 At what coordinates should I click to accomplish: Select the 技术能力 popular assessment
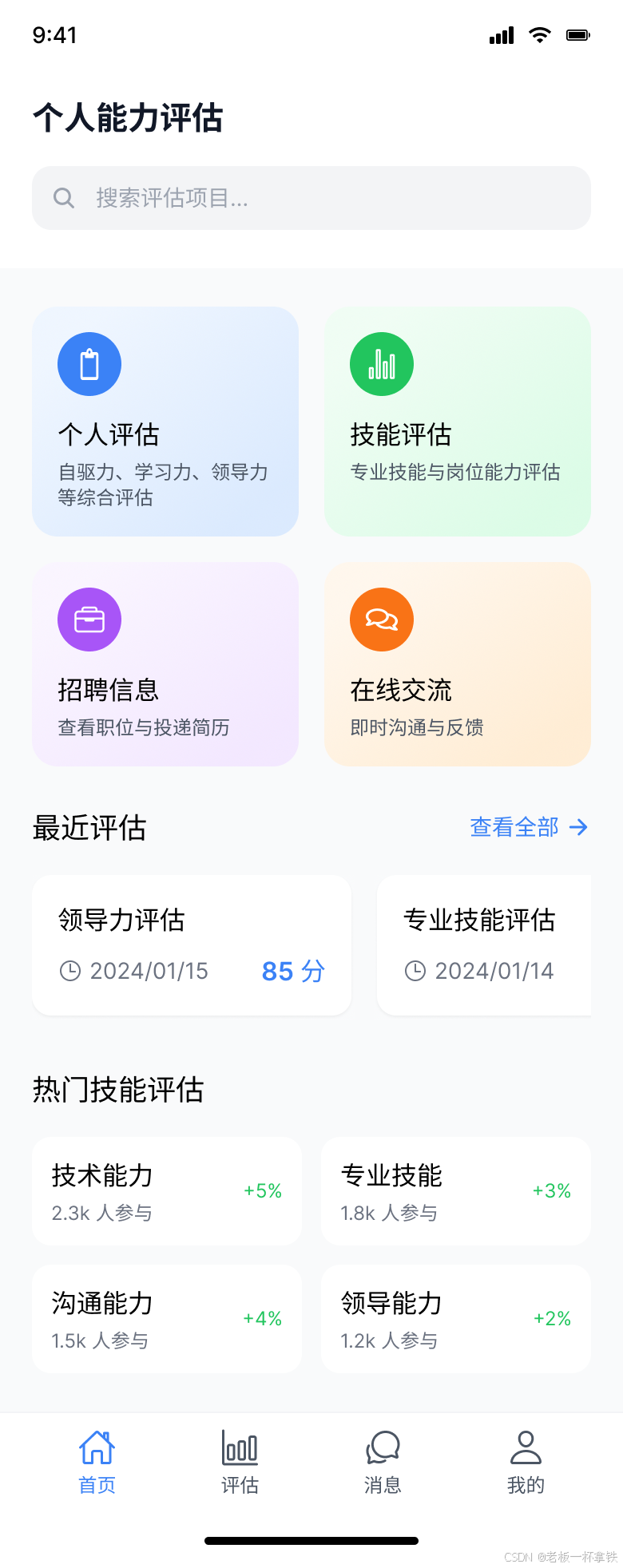coord(167,1191)
